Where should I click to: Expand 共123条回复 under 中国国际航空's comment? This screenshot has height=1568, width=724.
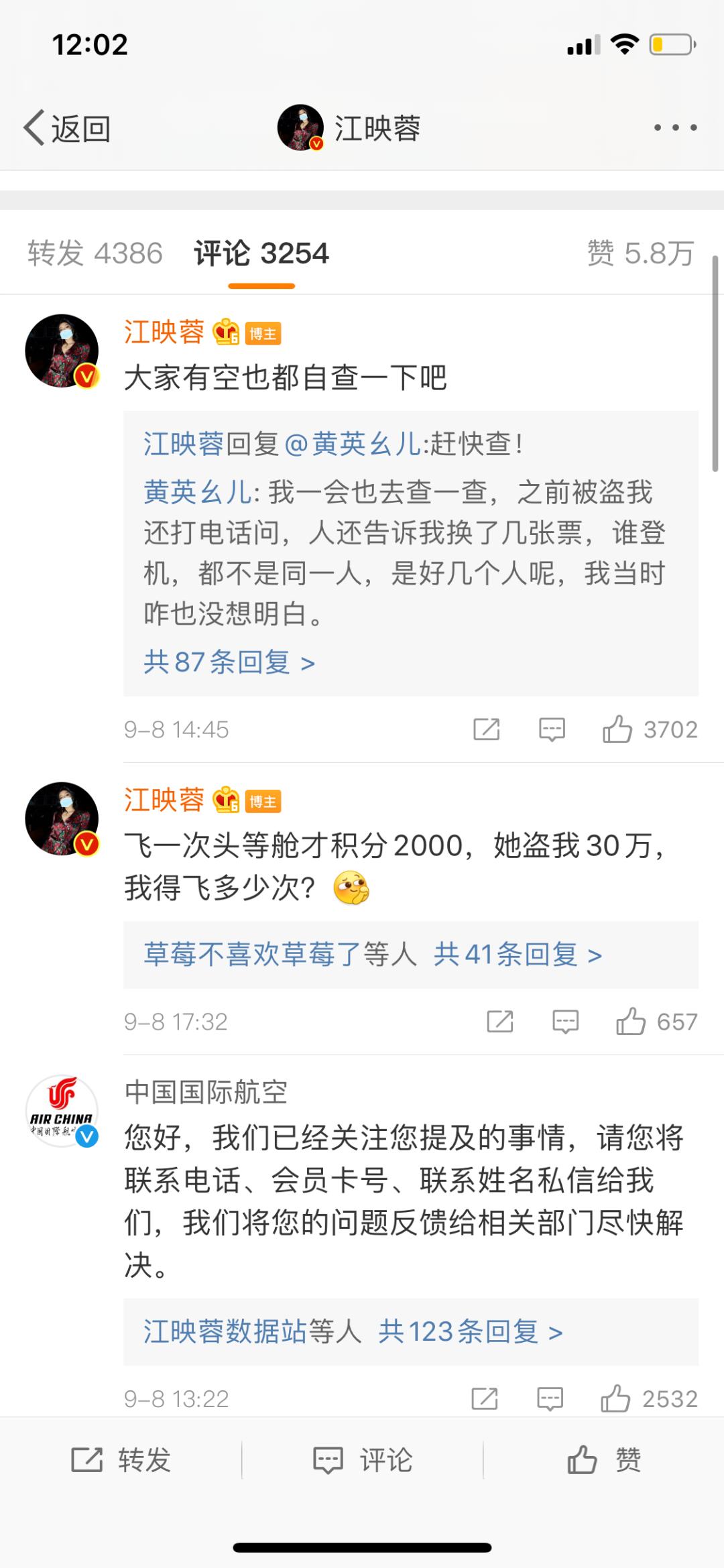point(471,1331)
